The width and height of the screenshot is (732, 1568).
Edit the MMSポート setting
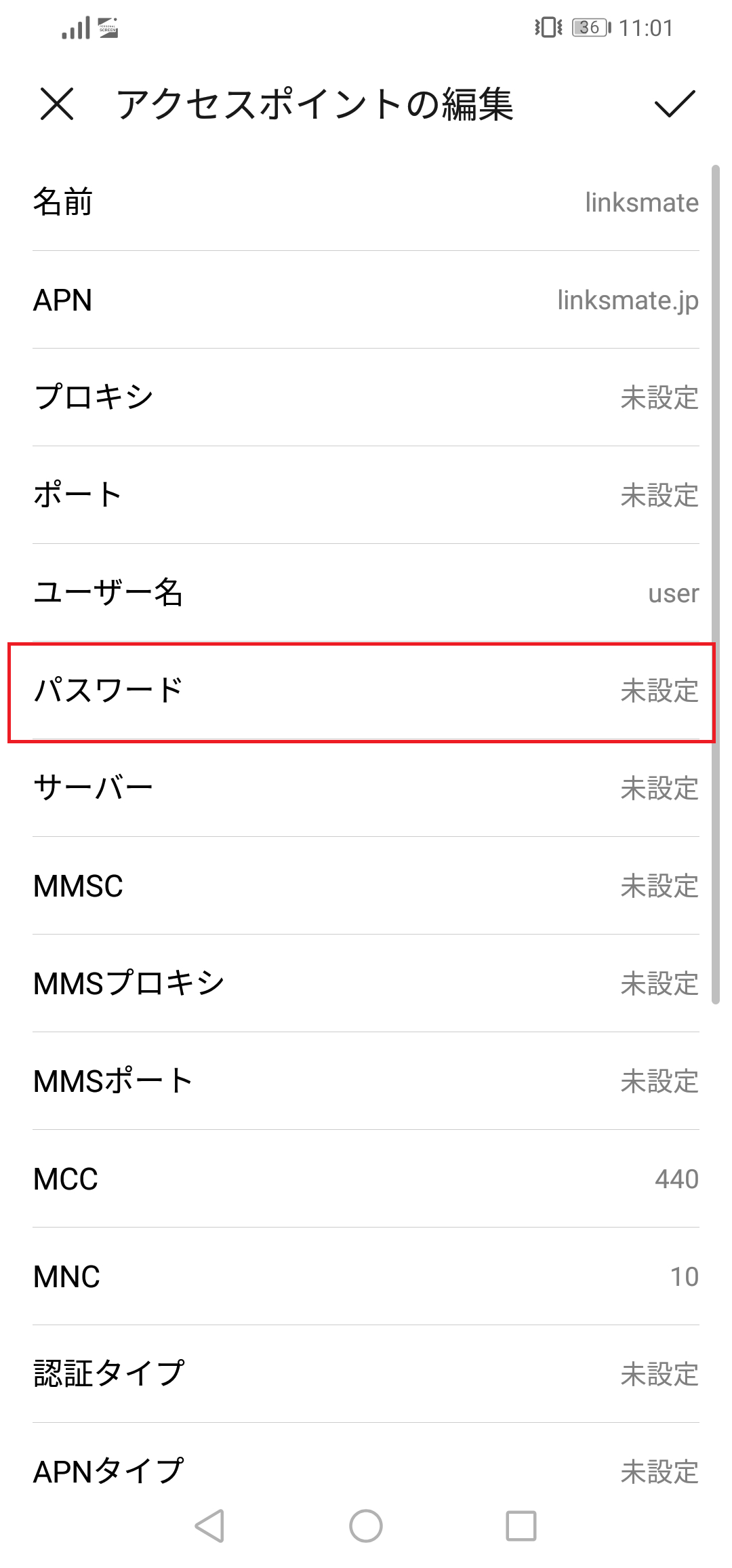(x=366, y=1081)
